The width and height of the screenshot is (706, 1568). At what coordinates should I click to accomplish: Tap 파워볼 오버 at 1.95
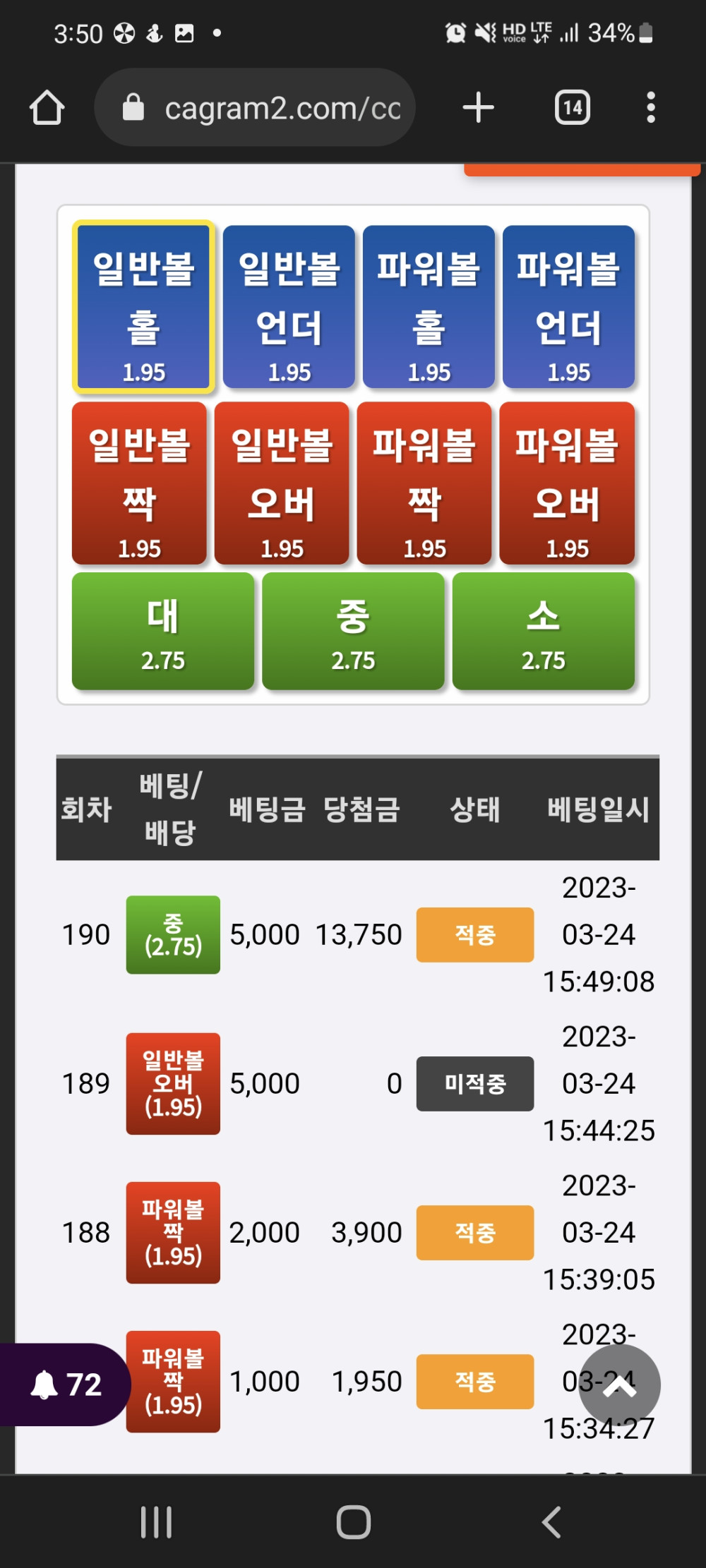click(567, 483)
